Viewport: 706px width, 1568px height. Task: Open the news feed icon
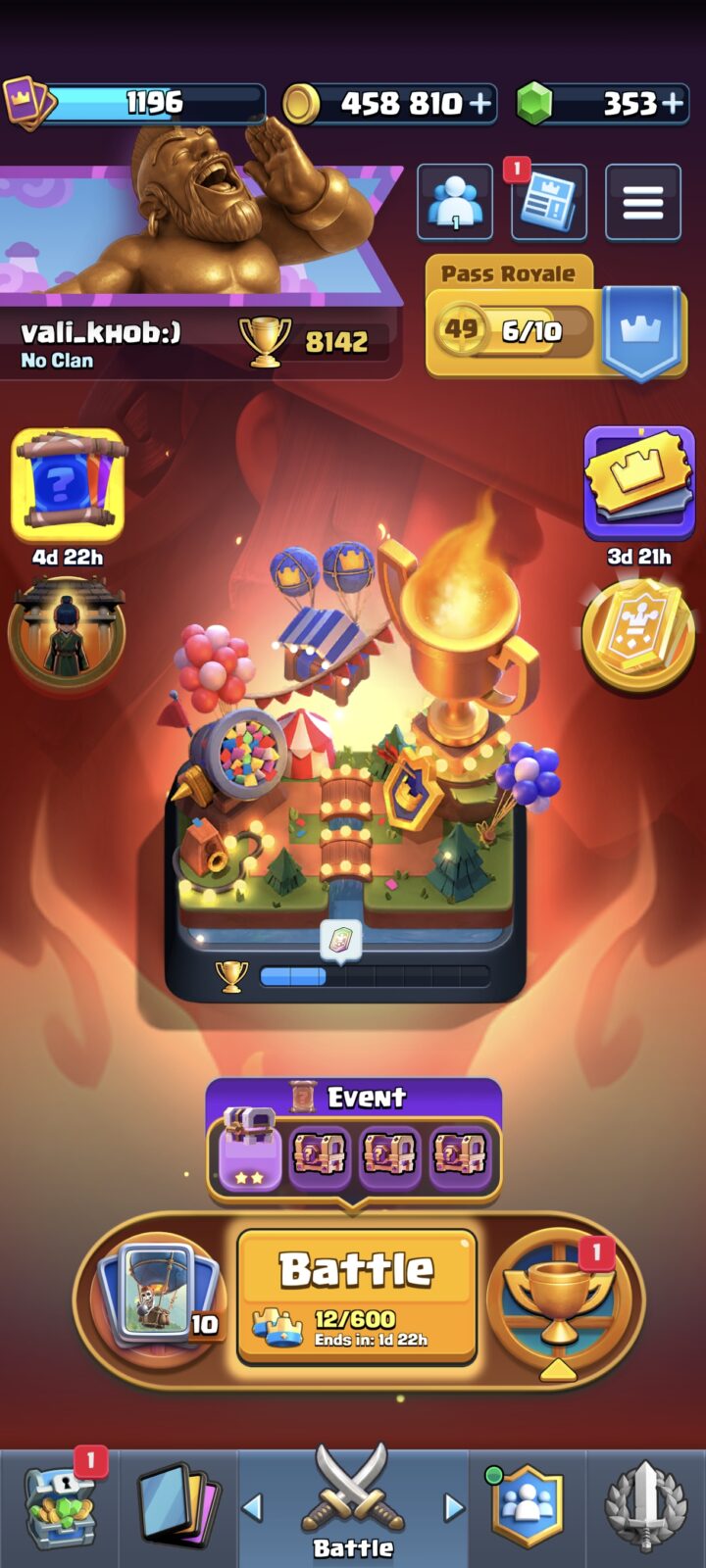tap(549, 202)
